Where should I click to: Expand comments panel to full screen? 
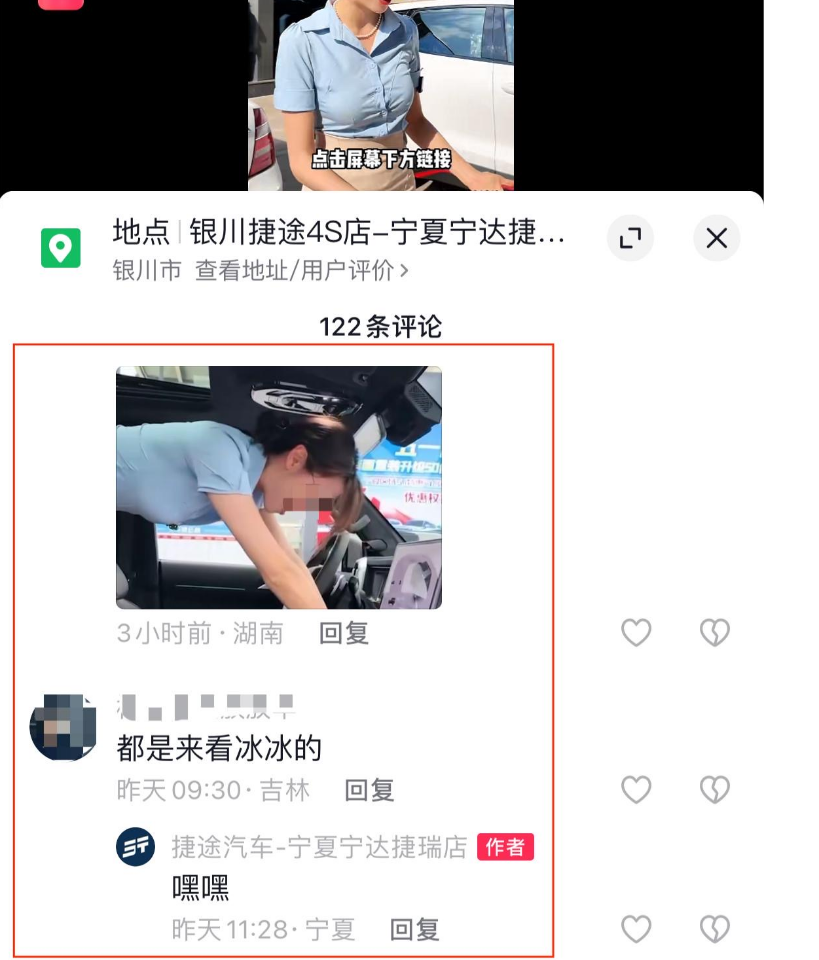630,238
